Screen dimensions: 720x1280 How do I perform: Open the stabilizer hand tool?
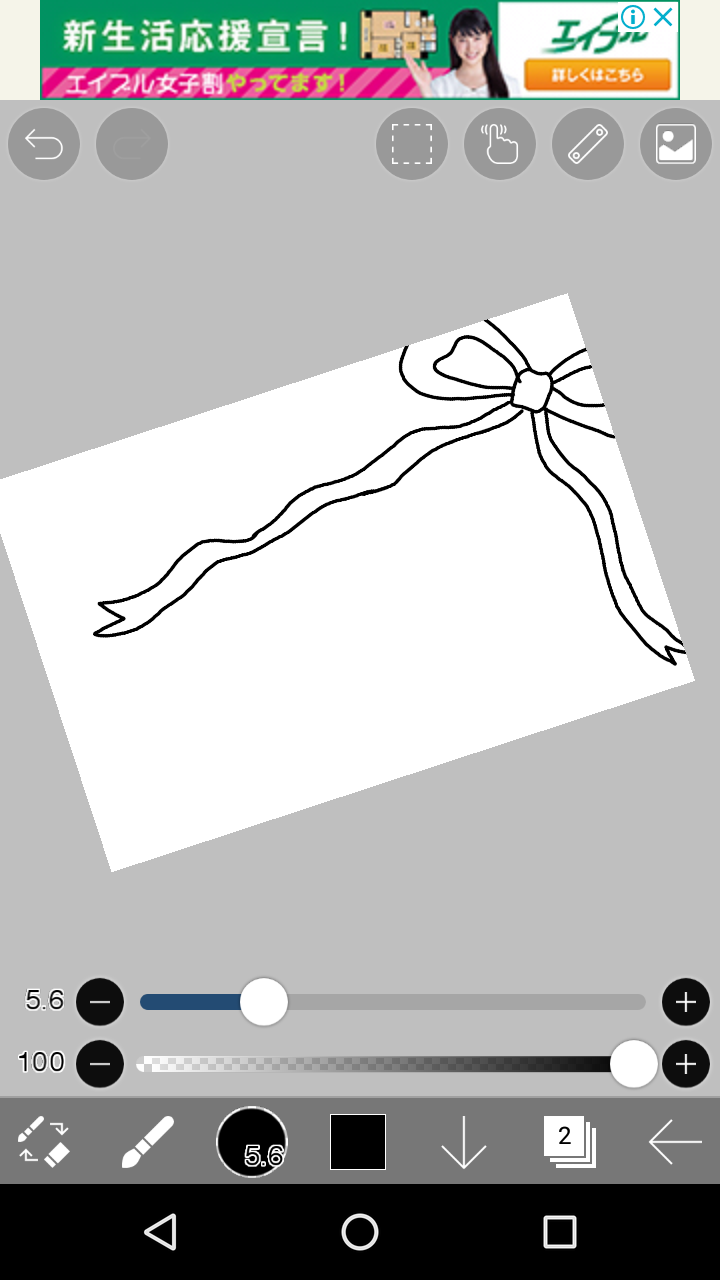click(500, 145)
